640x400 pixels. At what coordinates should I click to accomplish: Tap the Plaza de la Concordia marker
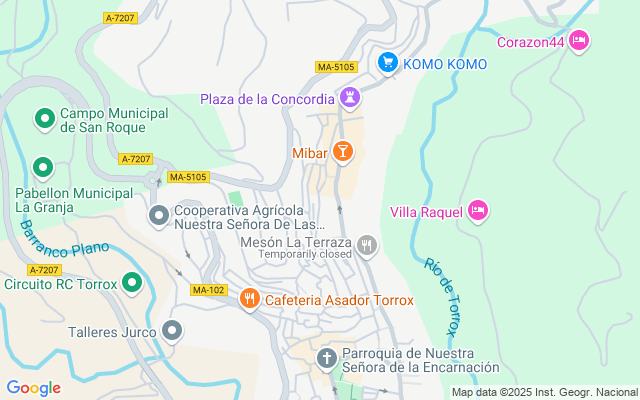[x=349, y=98]
